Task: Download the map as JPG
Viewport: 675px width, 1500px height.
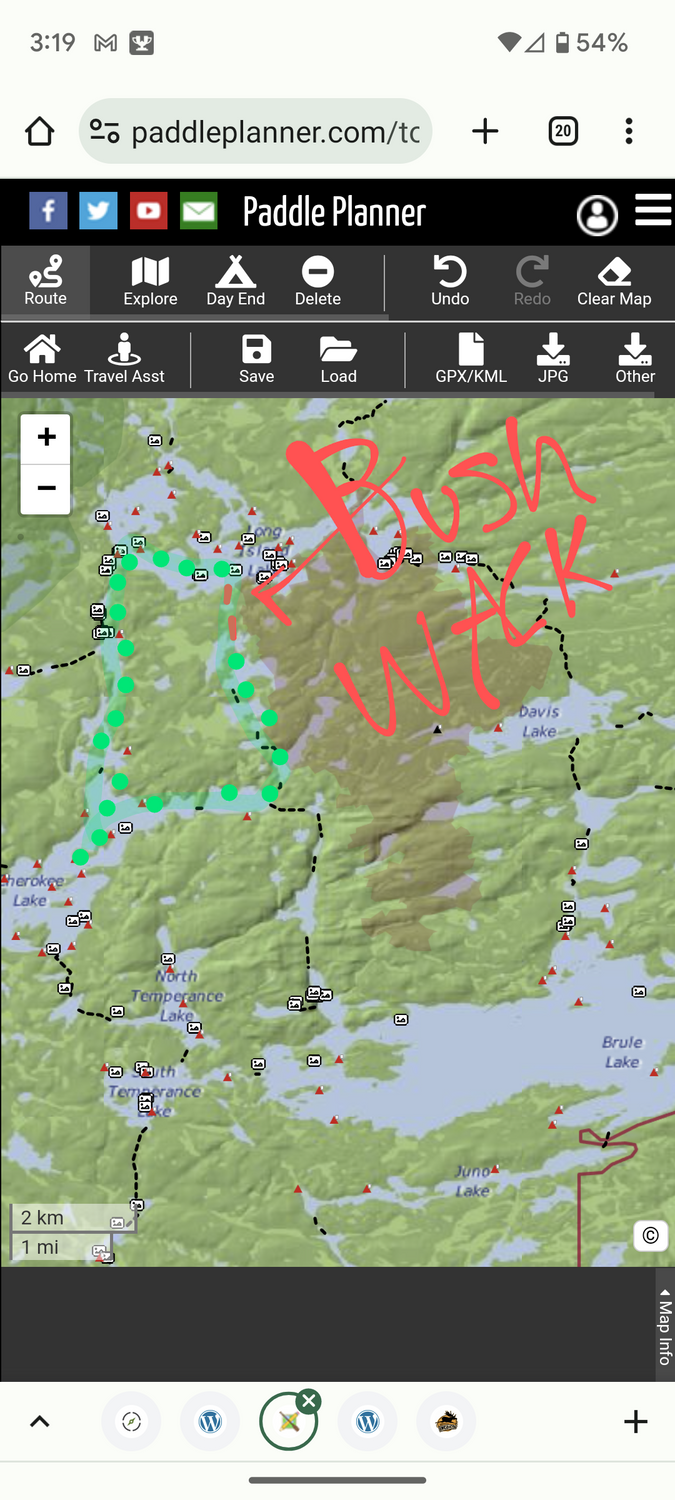Action: [553, 359]
